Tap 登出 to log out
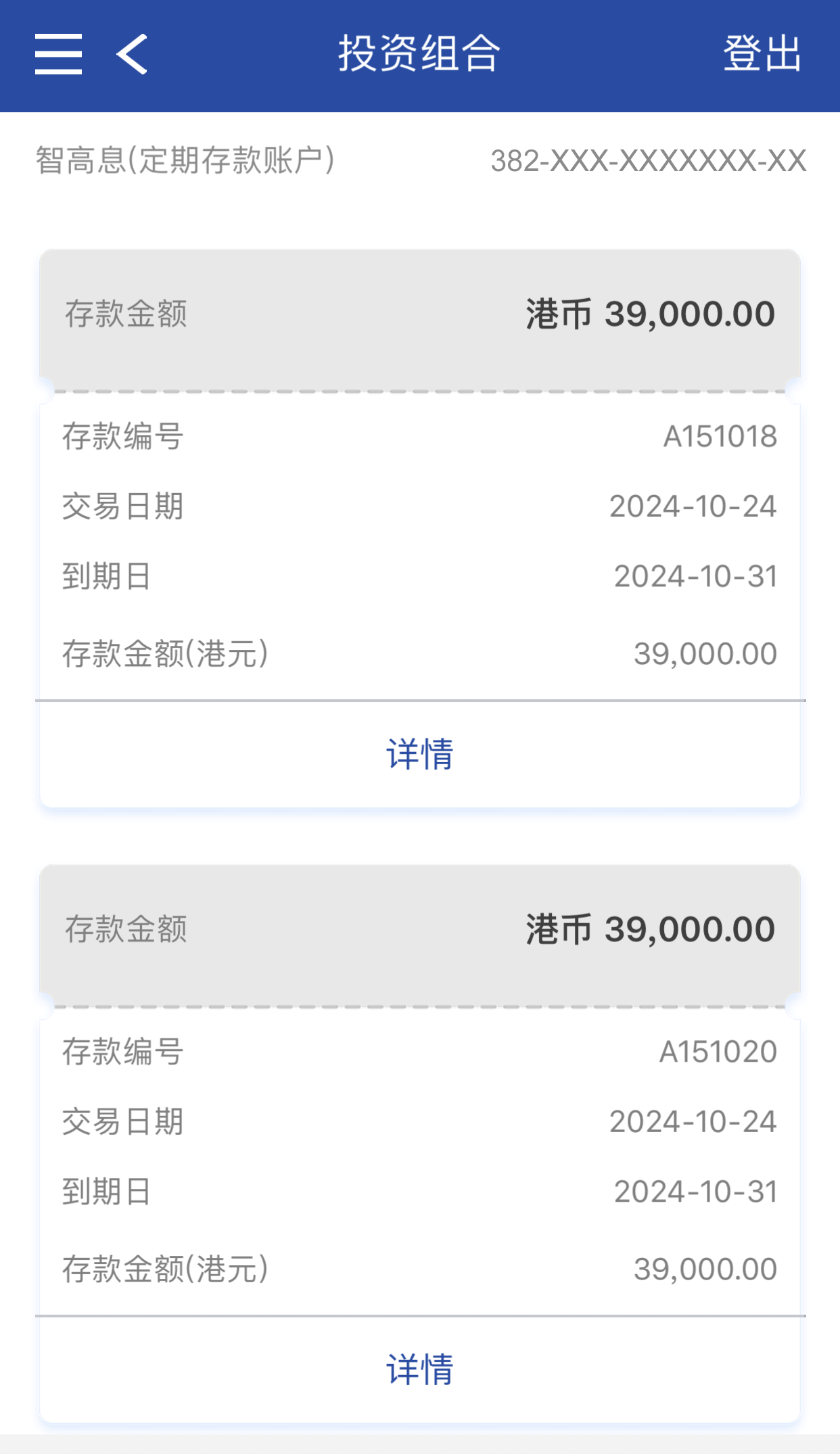Screen dimensions: 840x1454 click(762, 54)
